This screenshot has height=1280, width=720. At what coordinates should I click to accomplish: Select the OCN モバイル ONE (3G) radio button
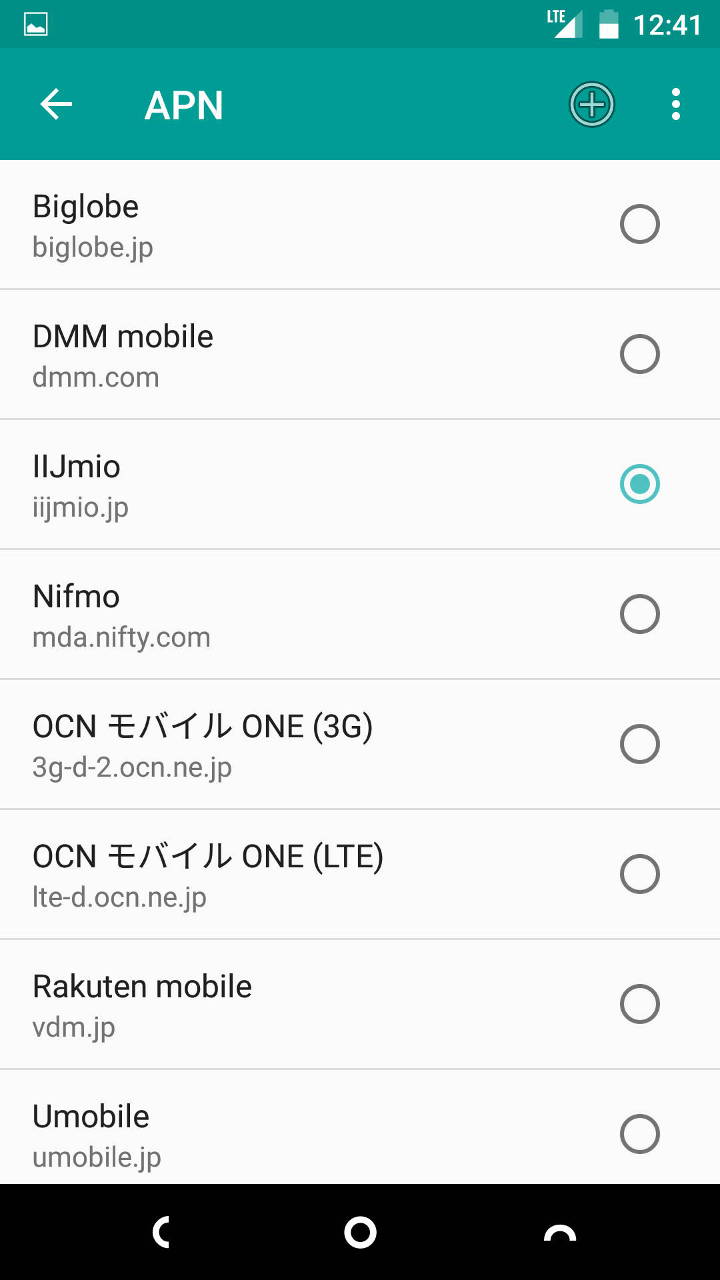pos(640,744)
